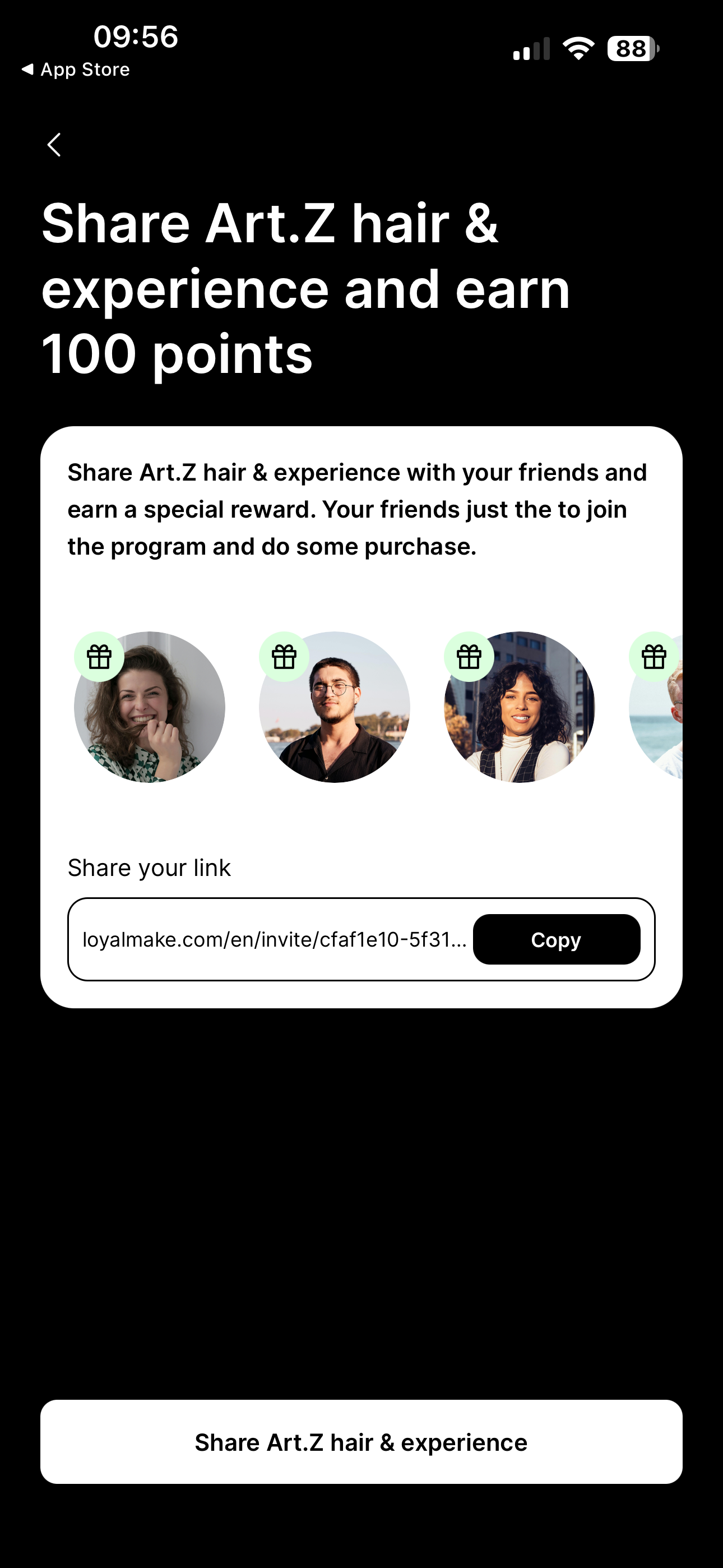Tap Share Art.Z hair & experience button
This screenshot has width=723, height=1568.
361,1442
